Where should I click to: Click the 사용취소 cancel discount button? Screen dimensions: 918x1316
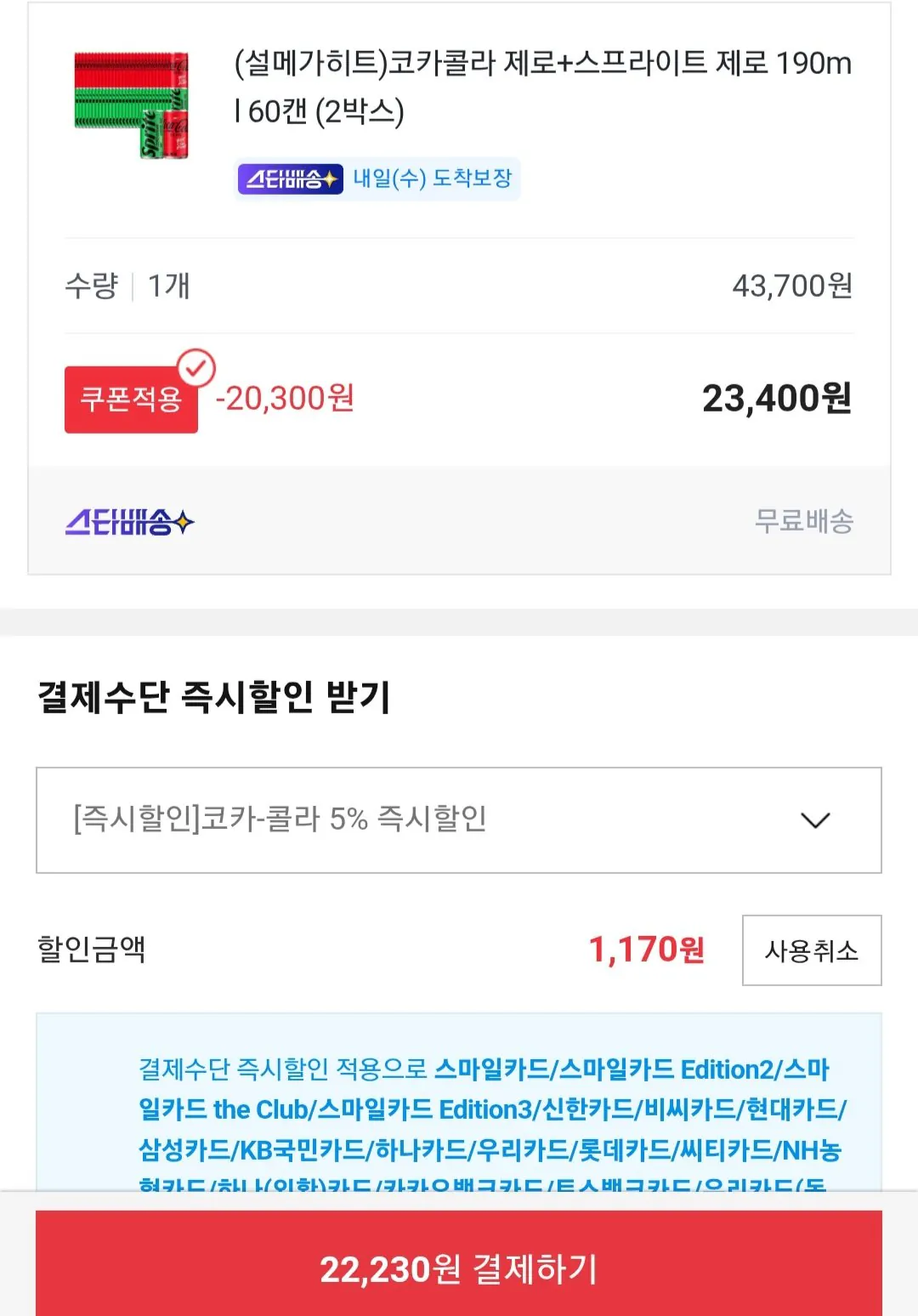click(811, 952)
